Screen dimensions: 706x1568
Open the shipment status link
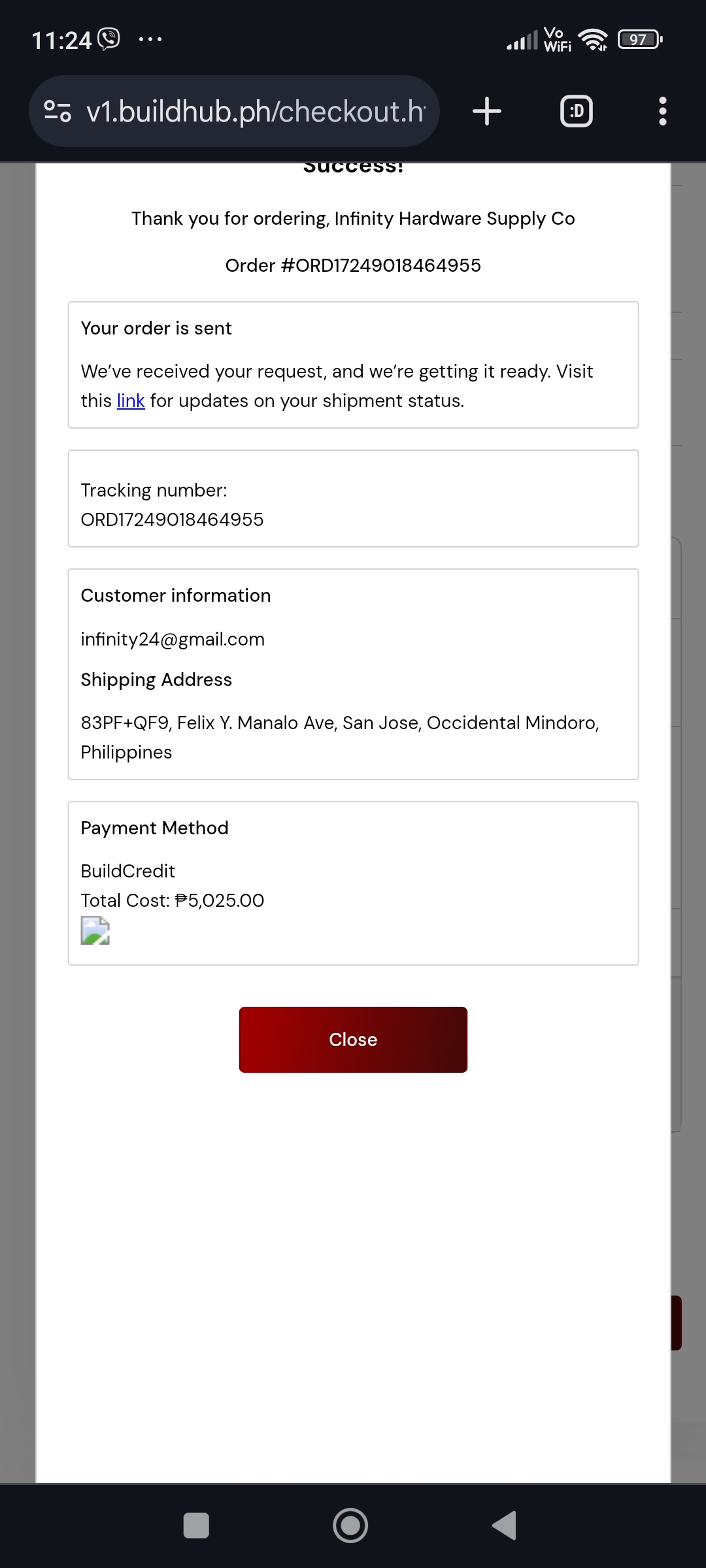pyautogui.click(x=131, y=400)
